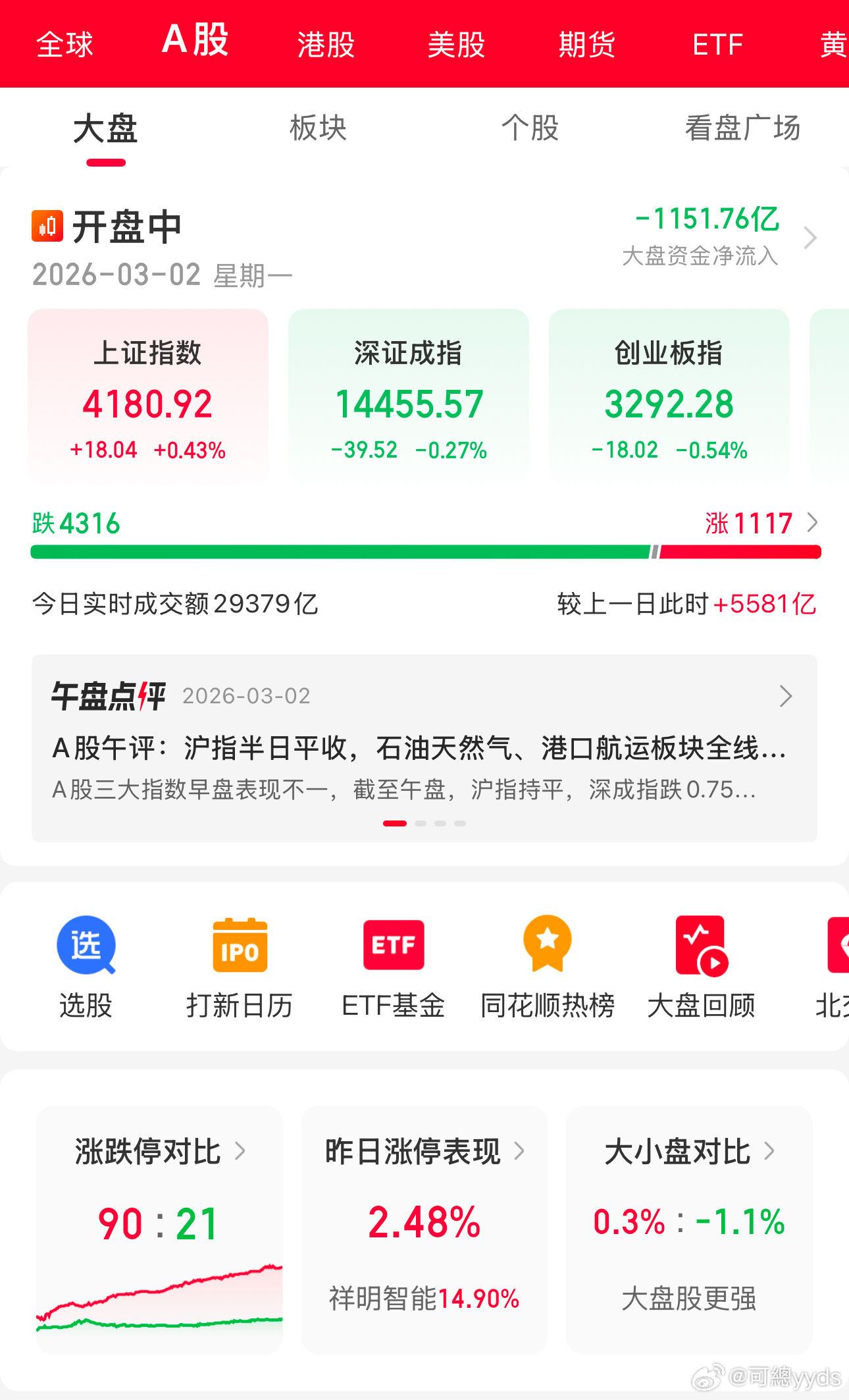Tap the red candlestick icon beside 开盘中
The width and height of the screenshot is (849, 1400).
(x=46, y=227)
